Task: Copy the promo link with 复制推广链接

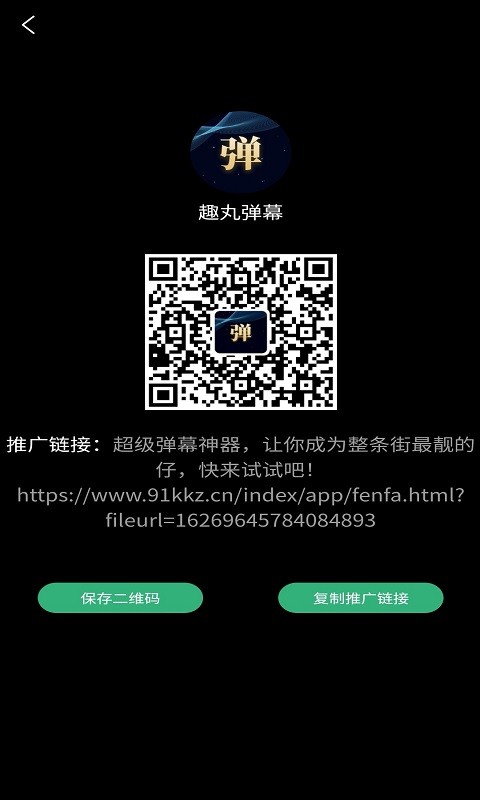Action: click(361, 597)
